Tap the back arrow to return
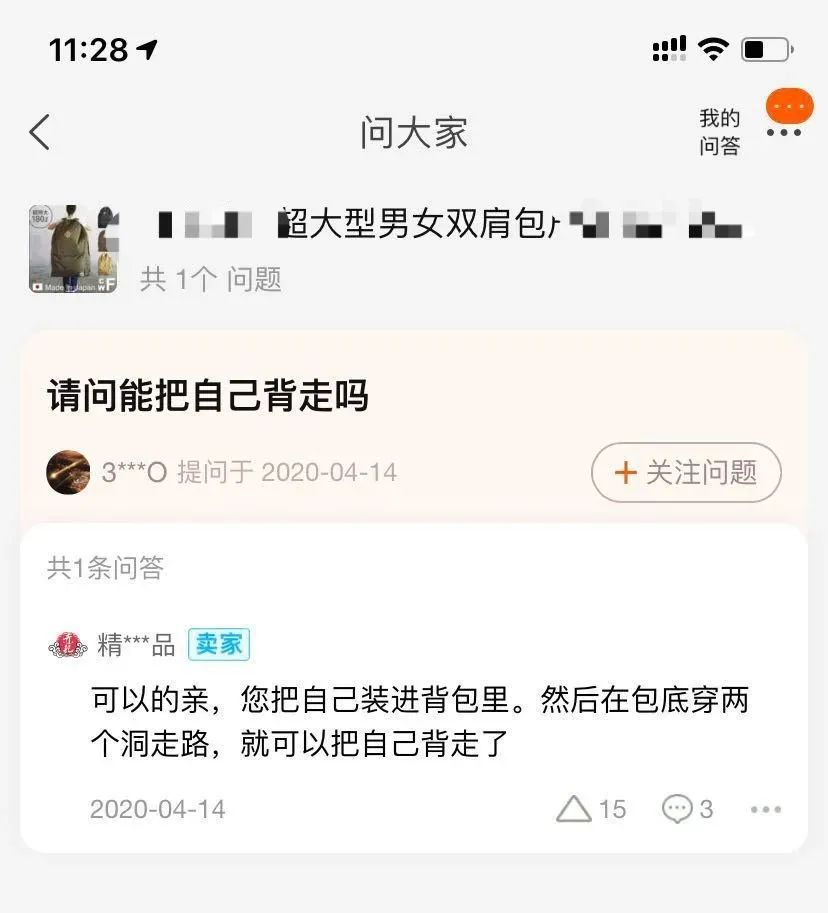The height and width of the screenshot is (913, 828). pos(38,131)
